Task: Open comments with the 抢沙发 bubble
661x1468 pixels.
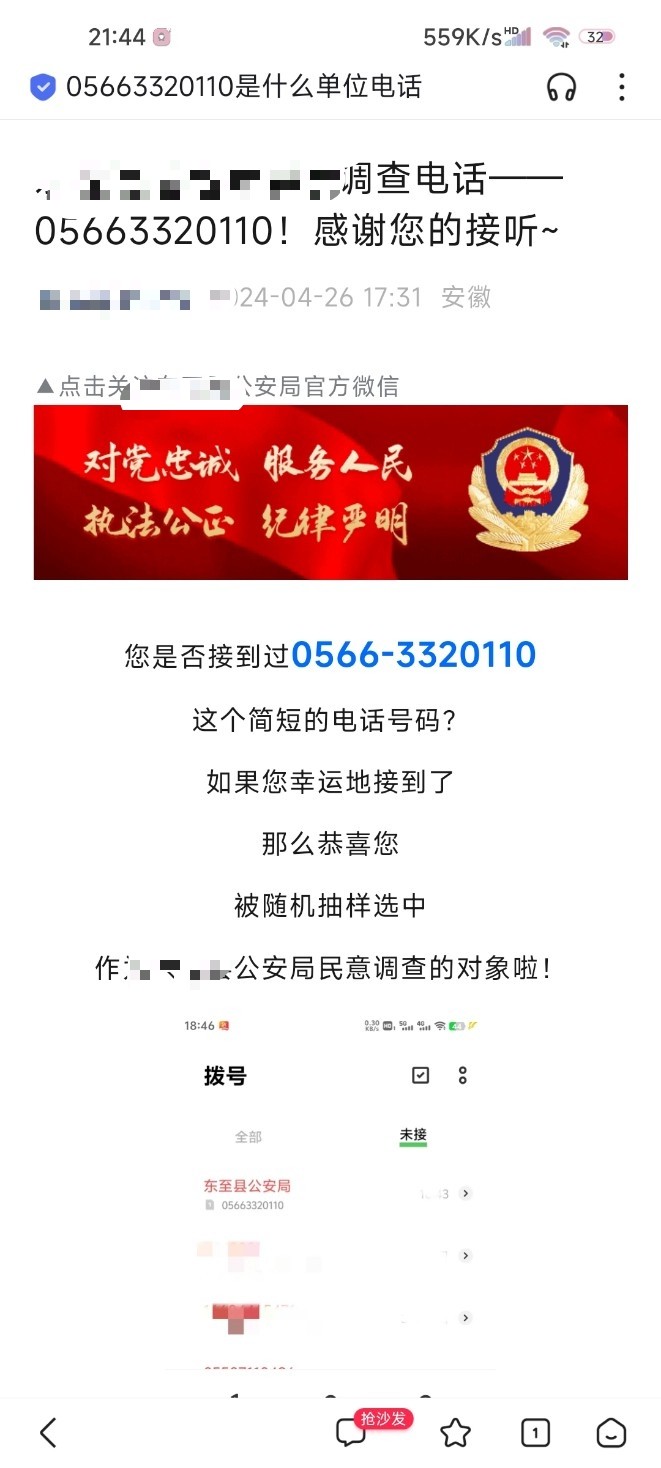Action: 353,1432
